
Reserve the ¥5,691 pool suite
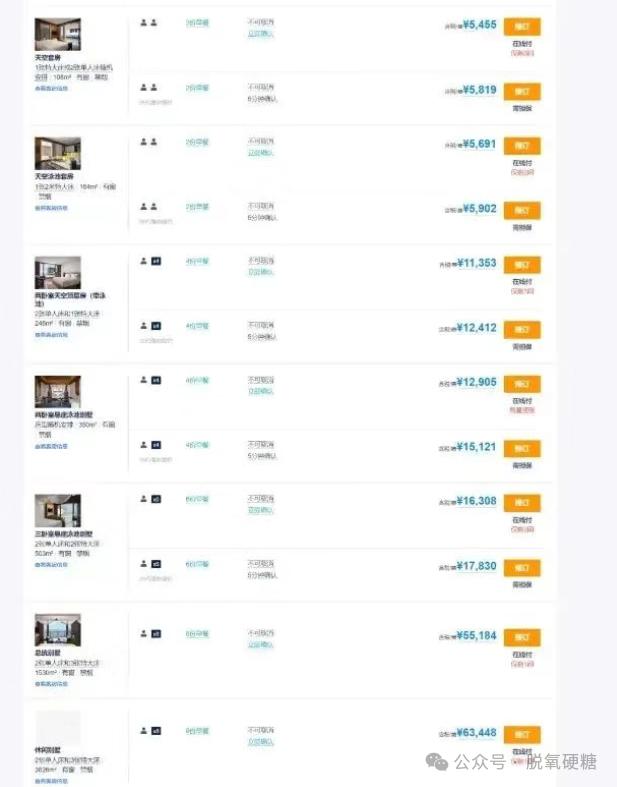pyautogui.click(x=521, y=145)
